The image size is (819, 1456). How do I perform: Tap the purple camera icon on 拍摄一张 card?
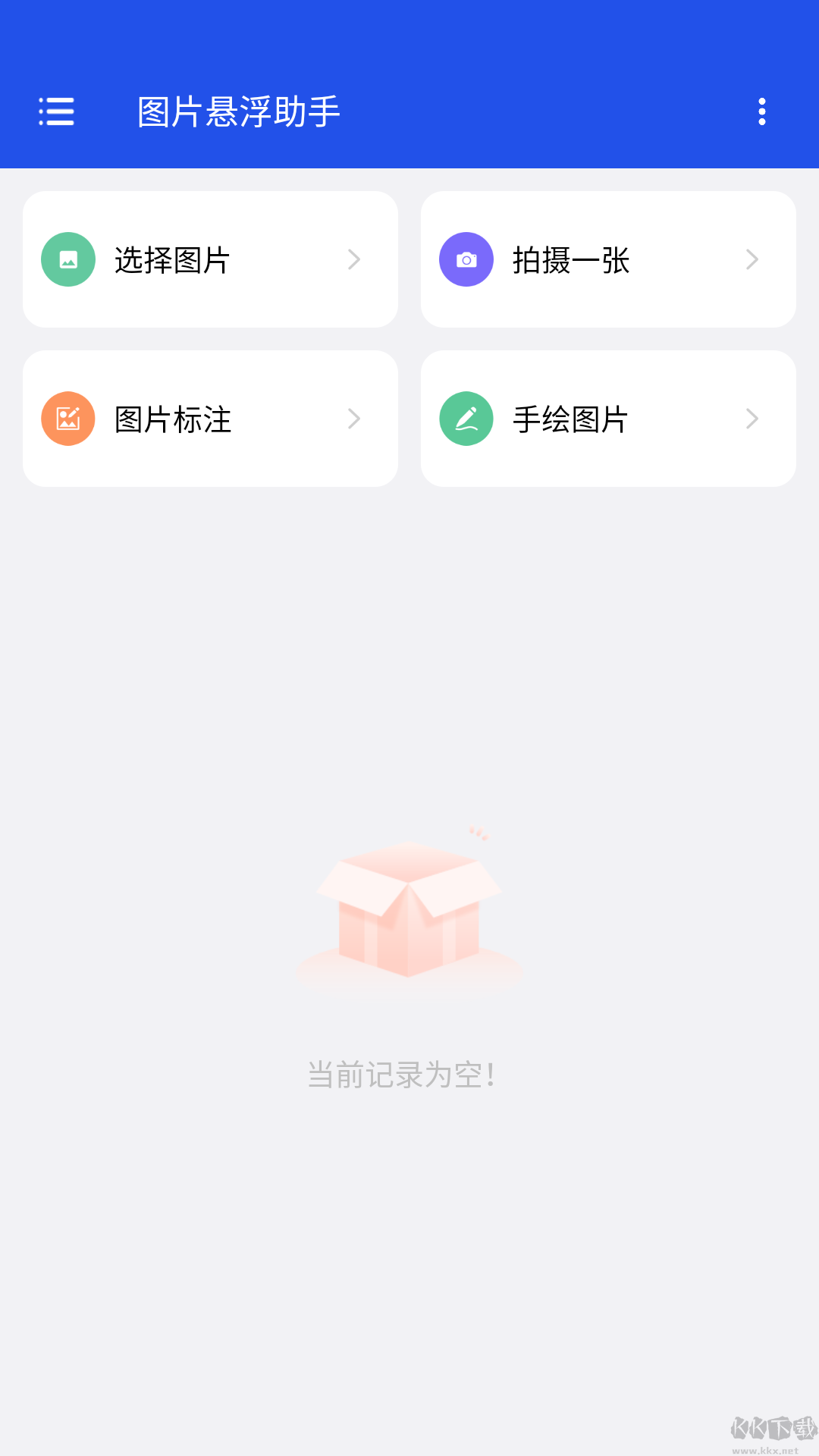point(466,259)
